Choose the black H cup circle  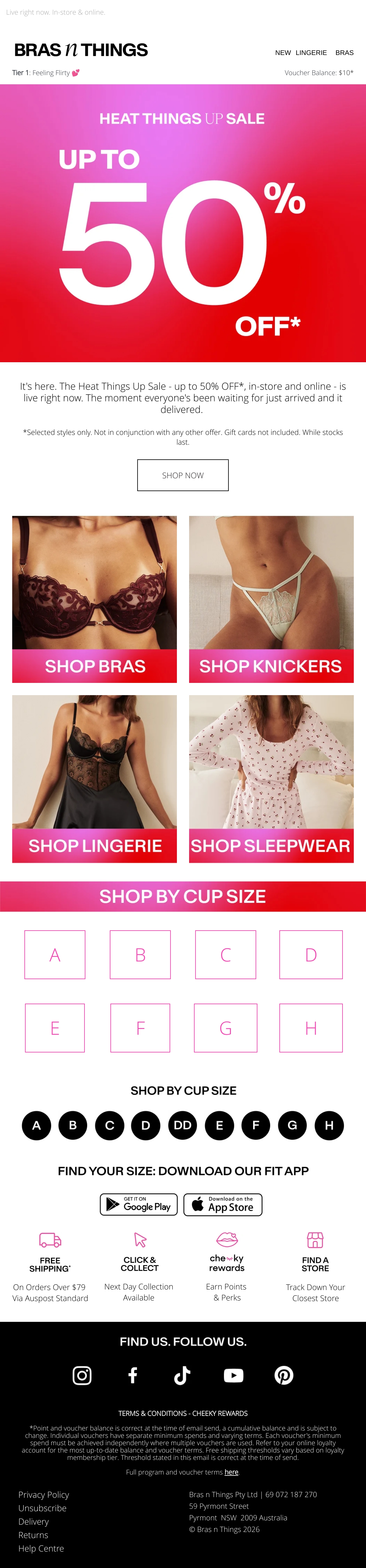(329, 1125)
